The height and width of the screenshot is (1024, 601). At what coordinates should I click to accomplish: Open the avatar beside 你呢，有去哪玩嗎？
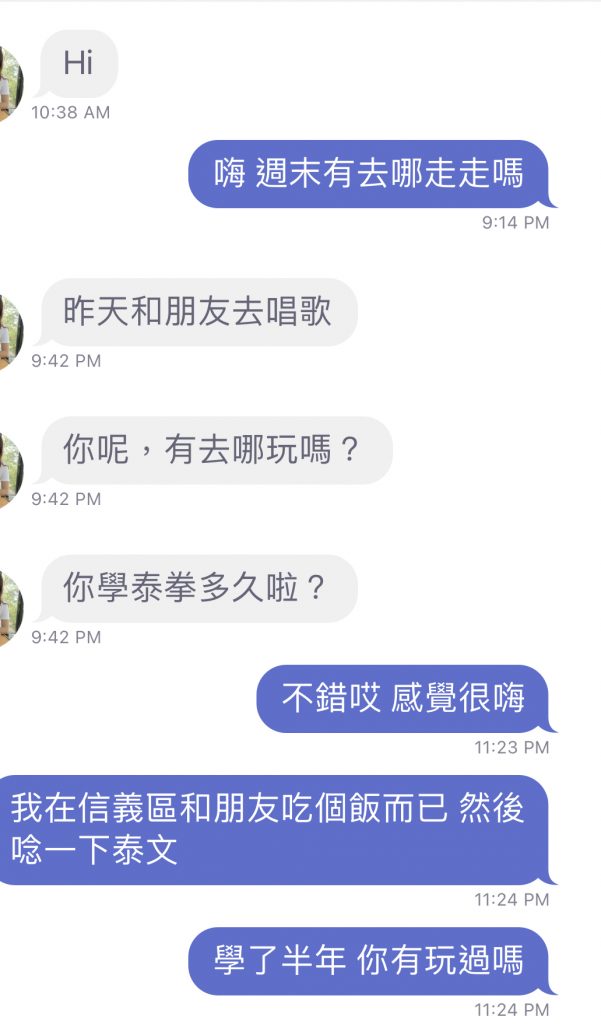9,470
